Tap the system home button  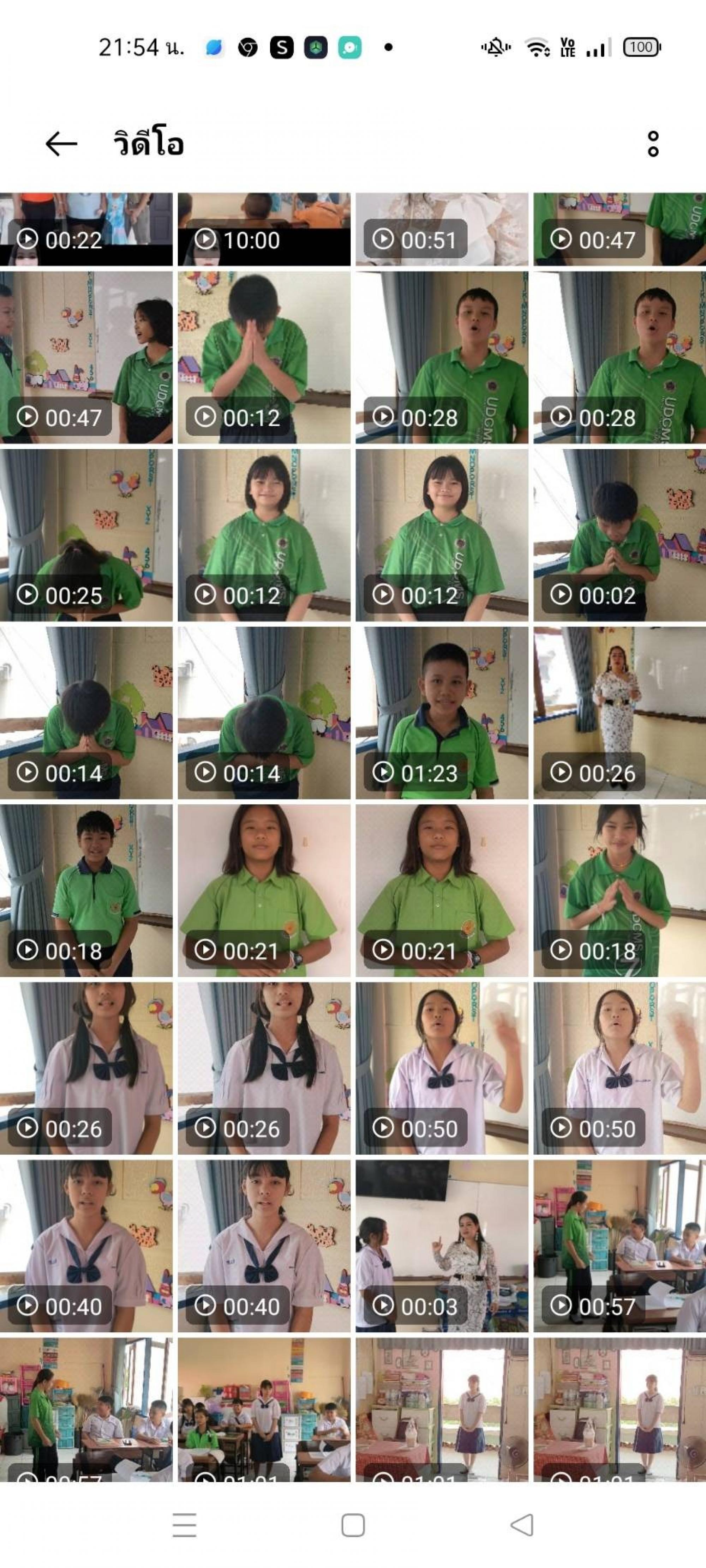pos(353,1525)
